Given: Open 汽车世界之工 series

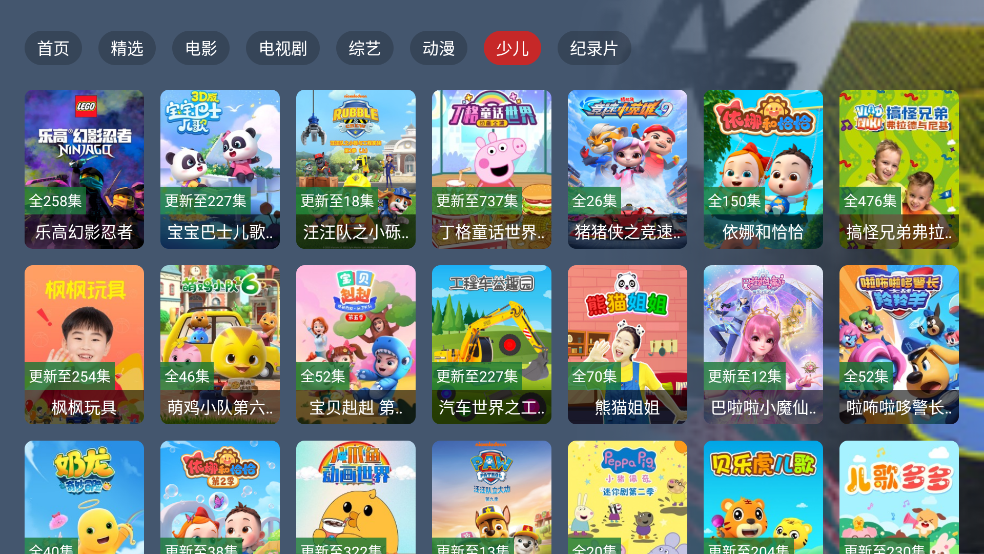Looking at the screenshot, I should pyautogui.click(x=491, y=344).
